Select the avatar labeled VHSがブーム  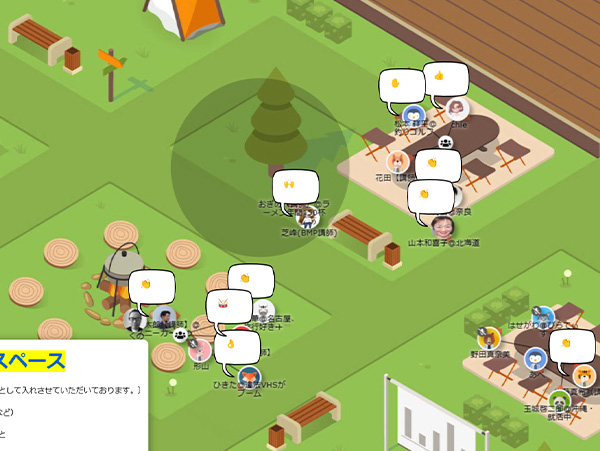click(x=249, y=375)
